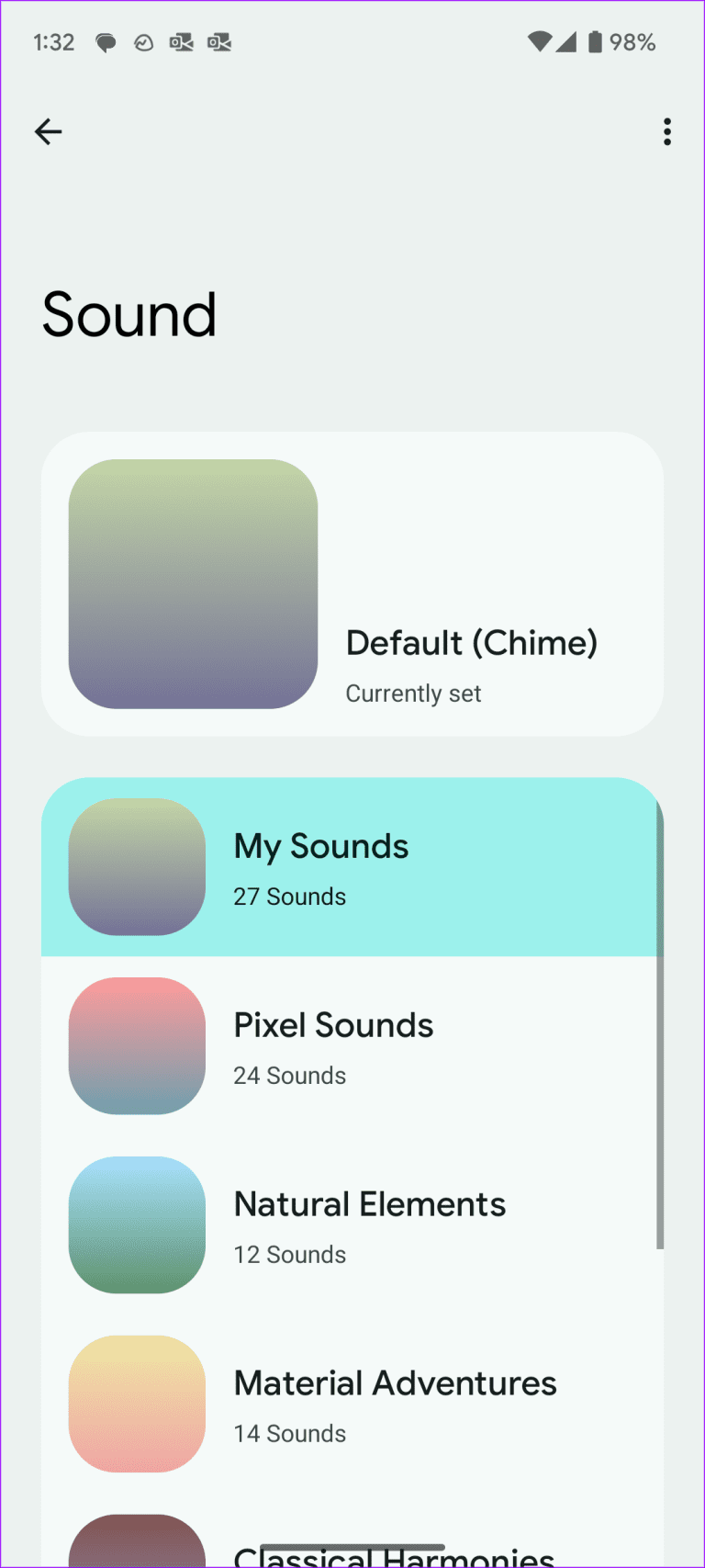This screenshot has width=705, height=1568.
Task: Tap the red Pixel Sounds pack icon
Action: point(136,1044)
